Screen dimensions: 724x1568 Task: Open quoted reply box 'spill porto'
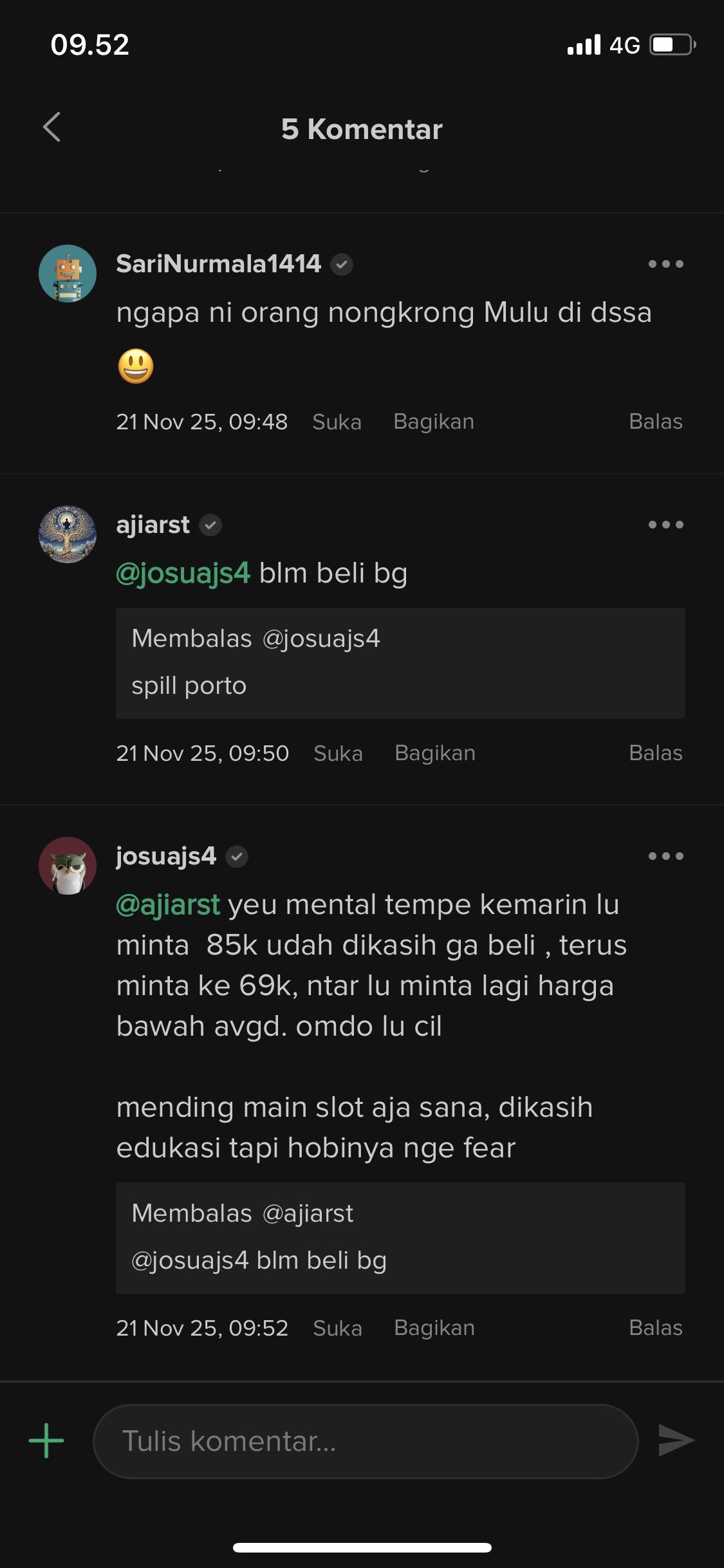click(x=399, y=662)
